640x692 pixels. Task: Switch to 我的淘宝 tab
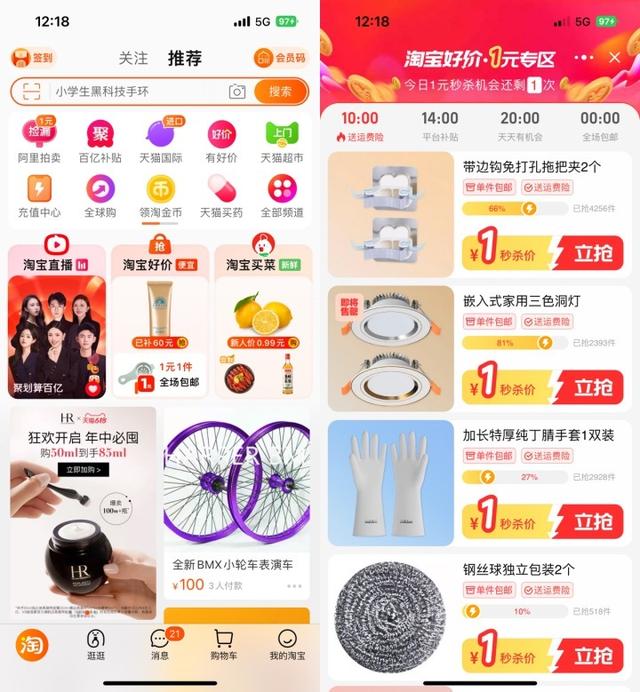click(x=287, y=644)
